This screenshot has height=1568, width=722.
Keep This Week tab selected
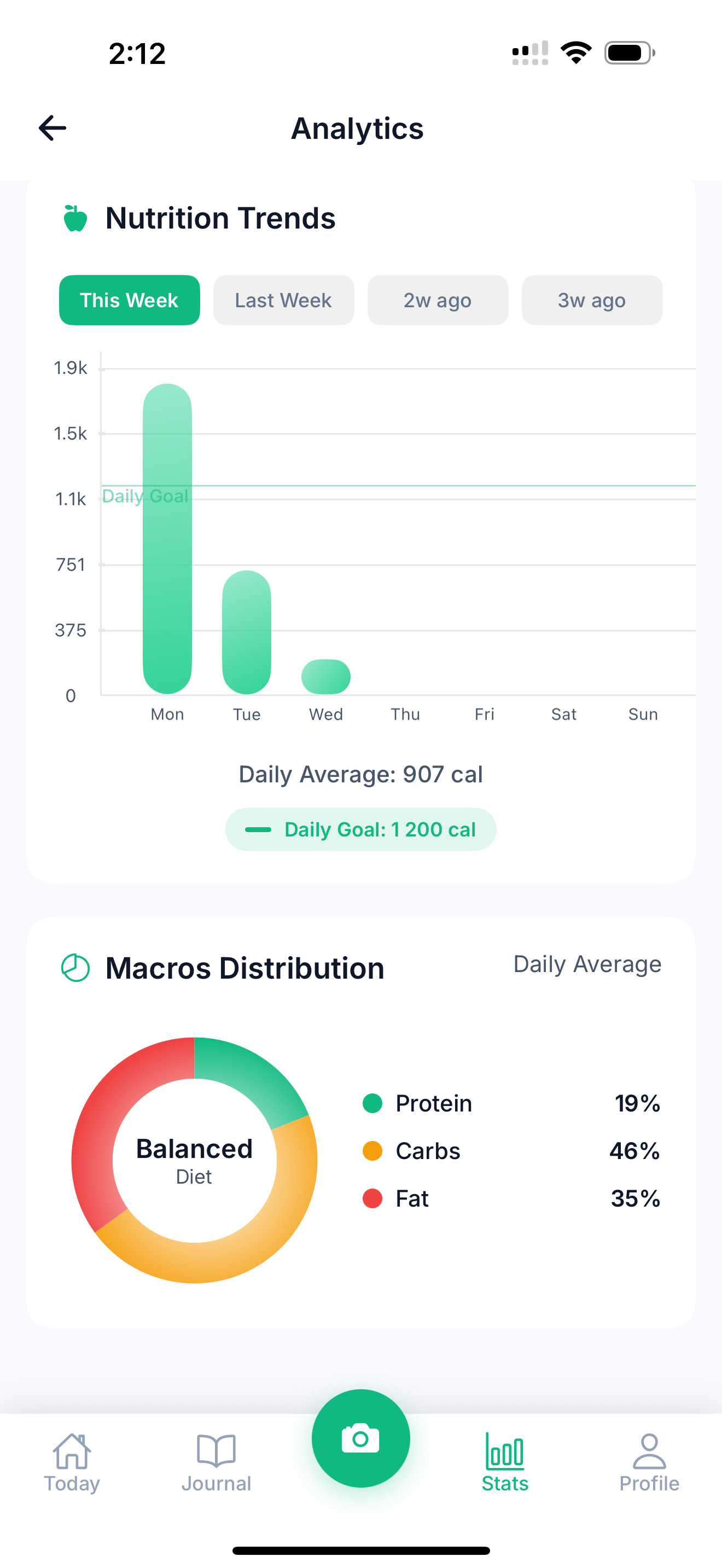(x=129, y=300)
